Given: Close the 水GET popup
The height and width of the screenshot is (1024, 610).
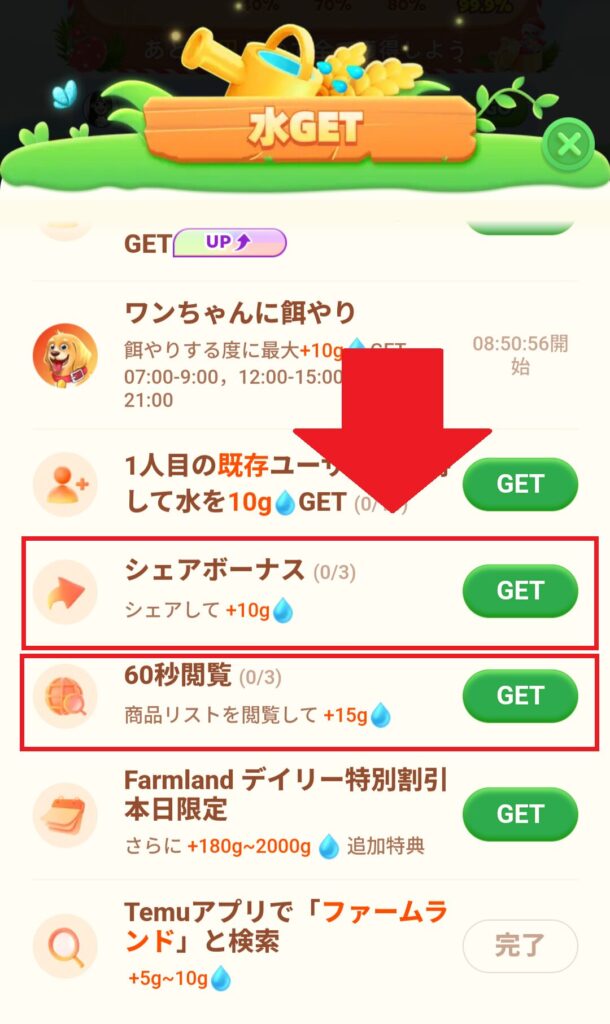Looking at the screenshot, I should click(x=569, y=147).
